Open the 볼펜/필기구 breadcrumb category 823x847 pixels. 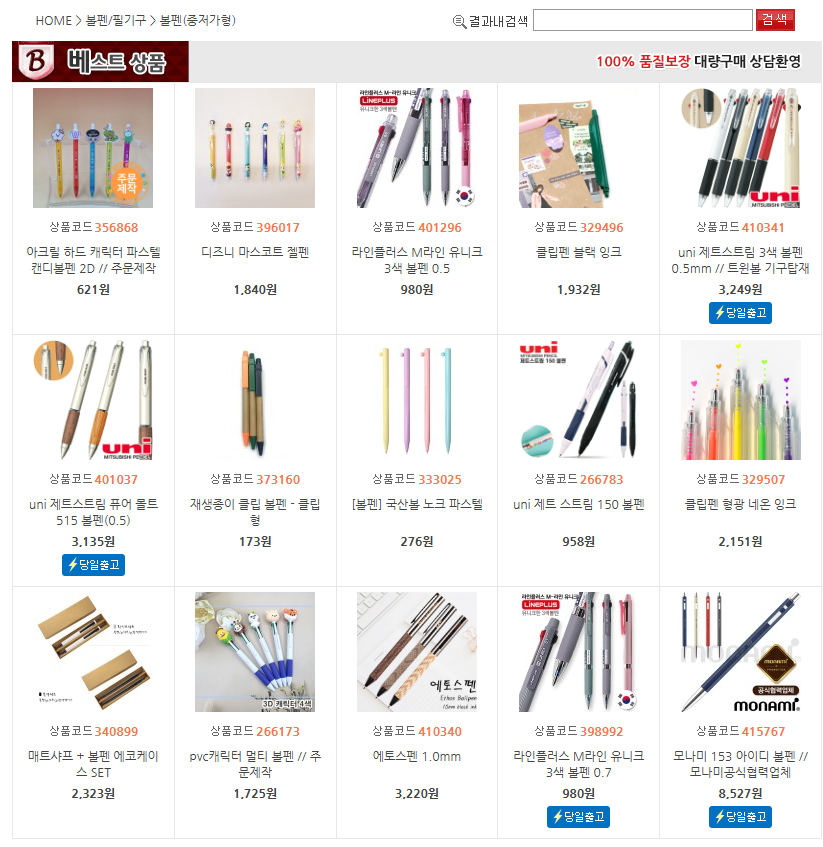[116, 20]
